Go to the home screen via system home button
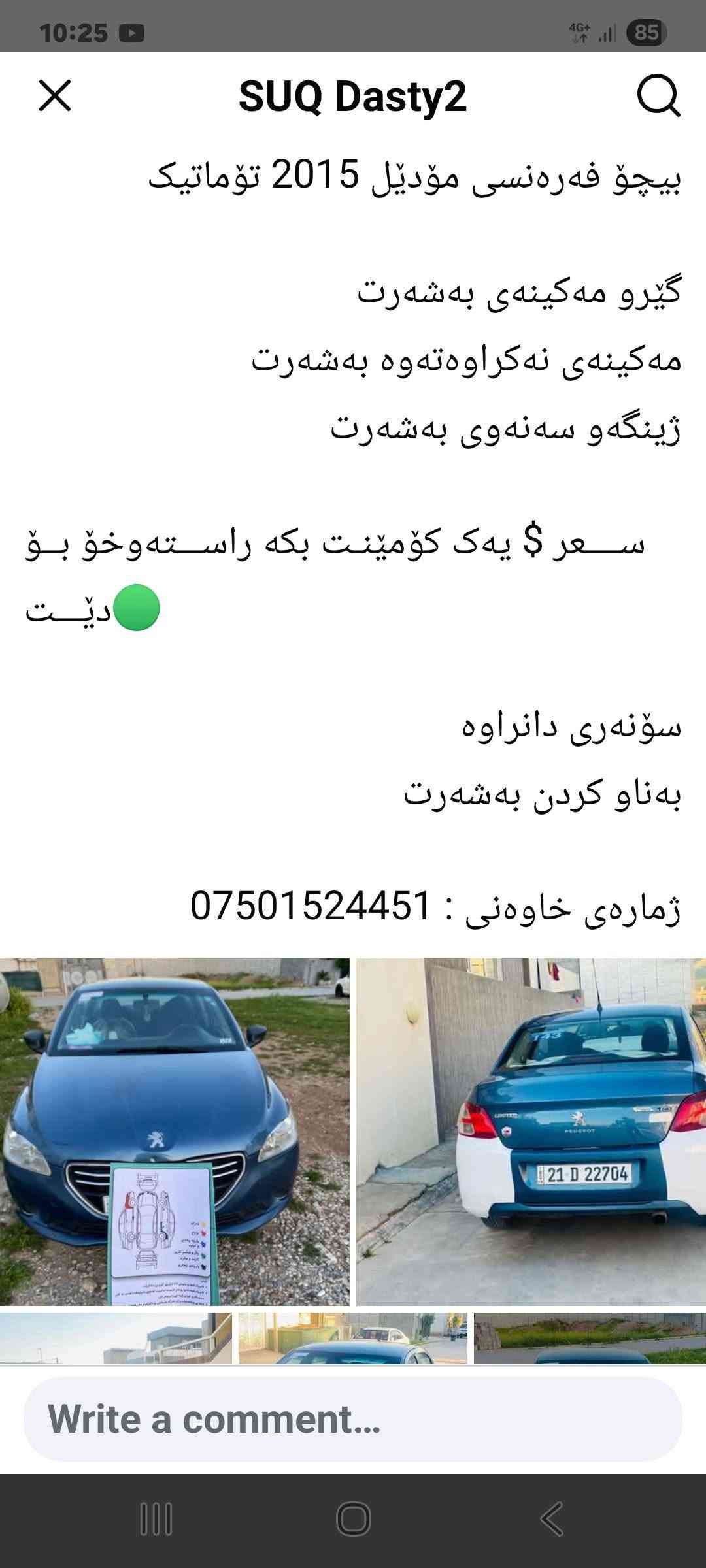706x1568 pixels. [x=353, y=1518]
